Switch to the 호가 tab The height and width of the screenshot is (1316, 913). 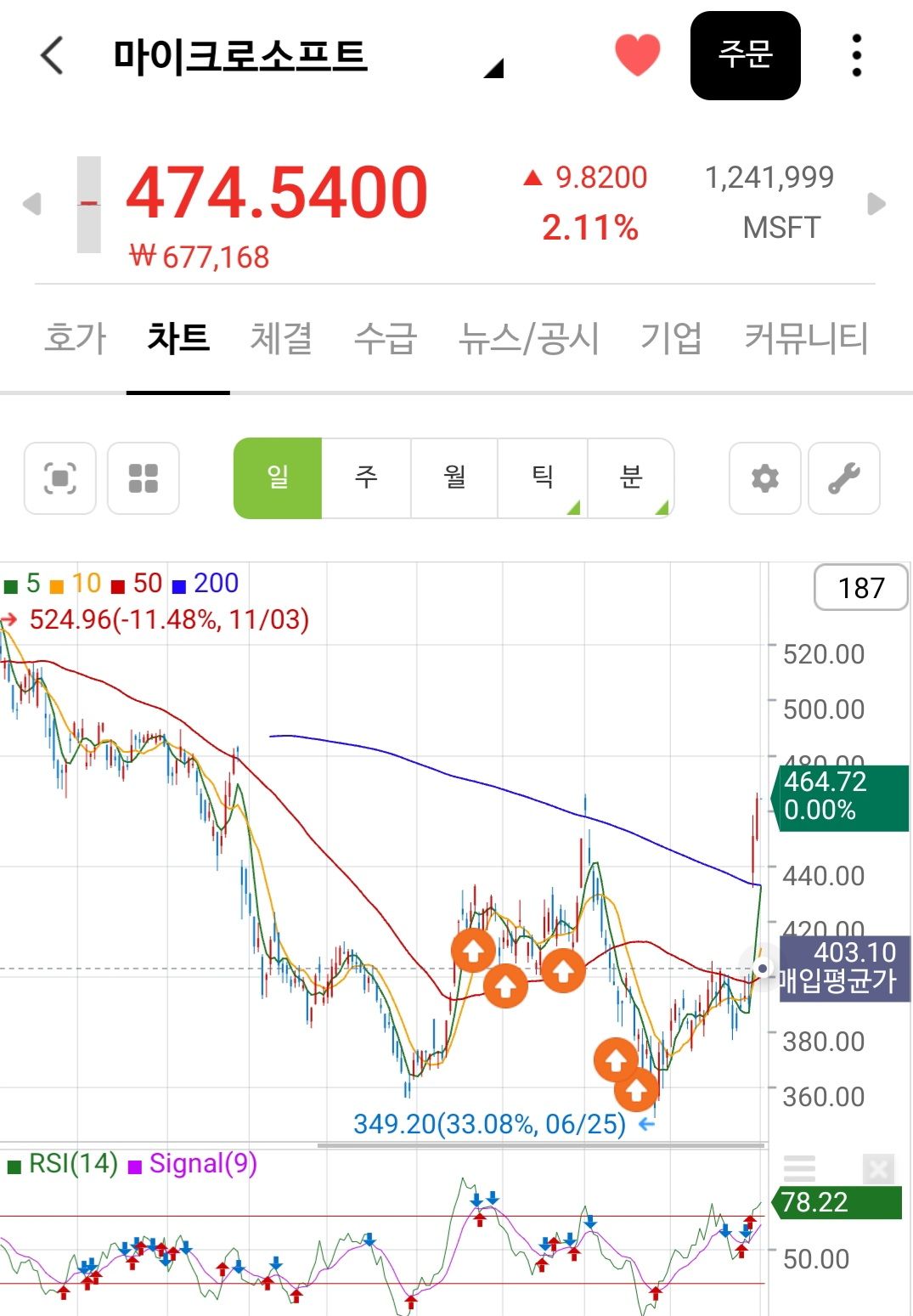tap(75, 338)
